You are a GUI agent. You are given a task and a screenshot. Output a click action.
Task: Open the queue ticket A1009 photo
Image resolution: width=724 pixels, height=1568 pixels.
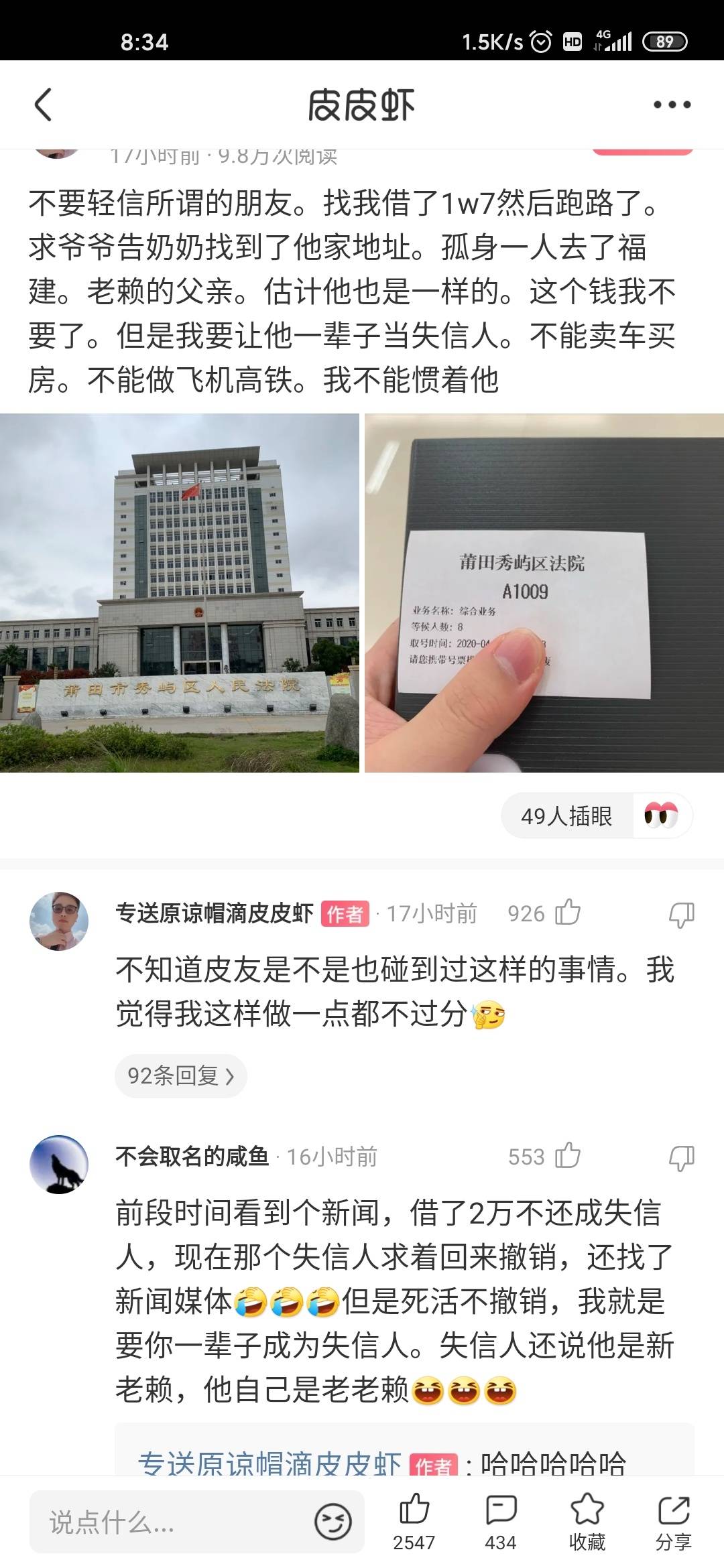point(544,593)
